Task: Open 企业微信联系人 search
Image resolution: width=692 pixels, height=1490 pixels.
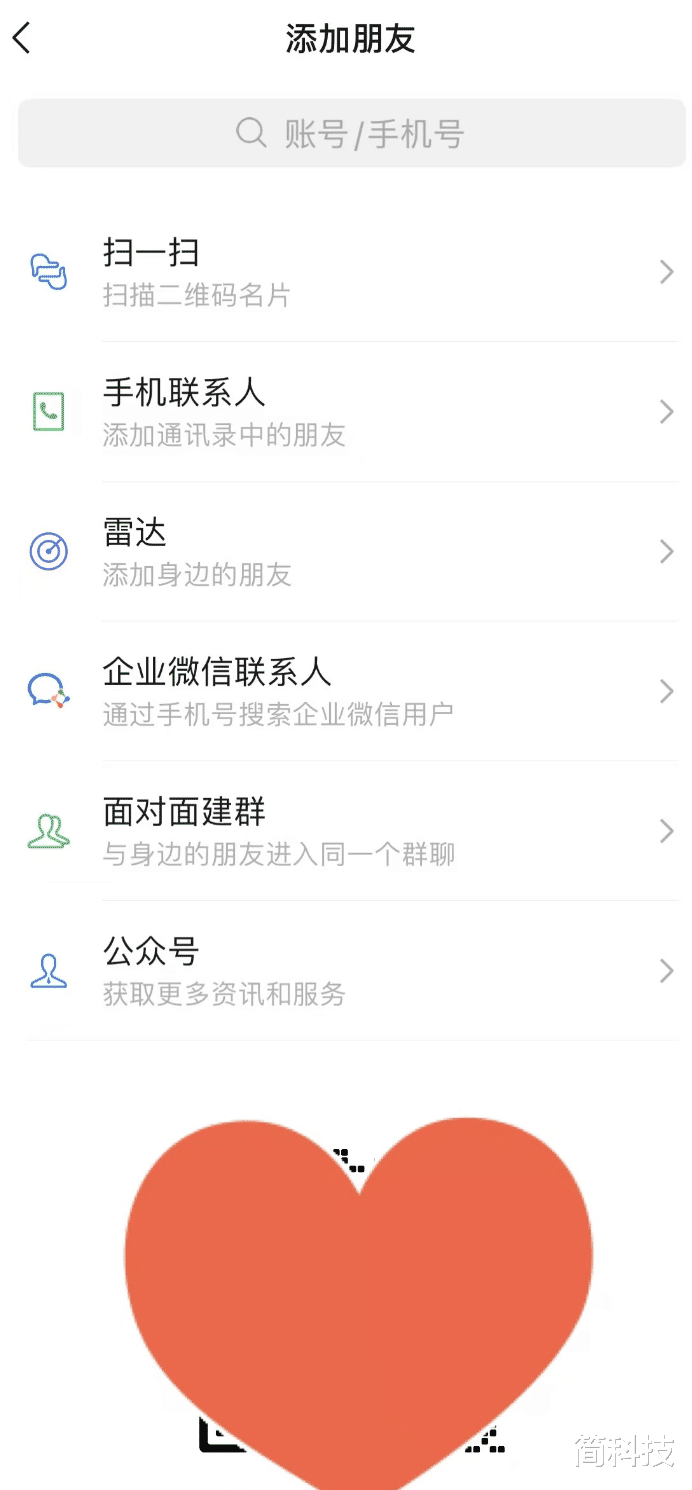Action: [x=350, y=691]
